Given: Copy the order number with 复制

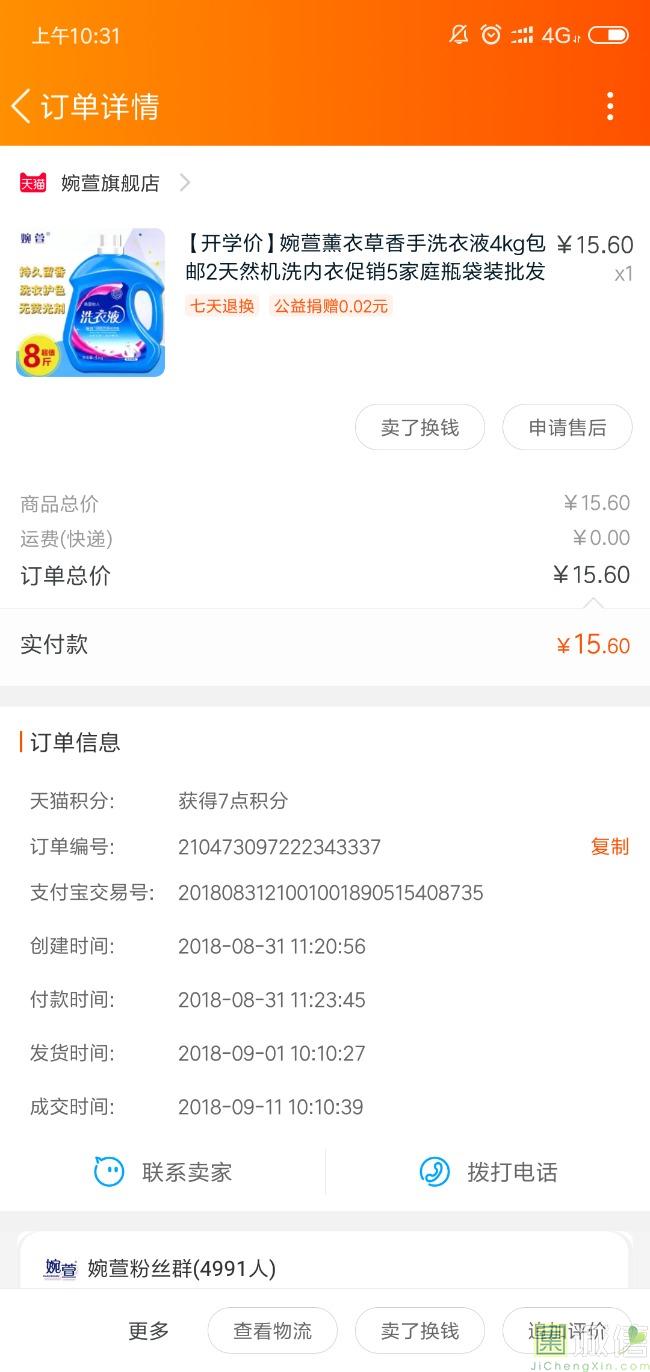Looking at the screenshot, I should (x=610, y=847).
